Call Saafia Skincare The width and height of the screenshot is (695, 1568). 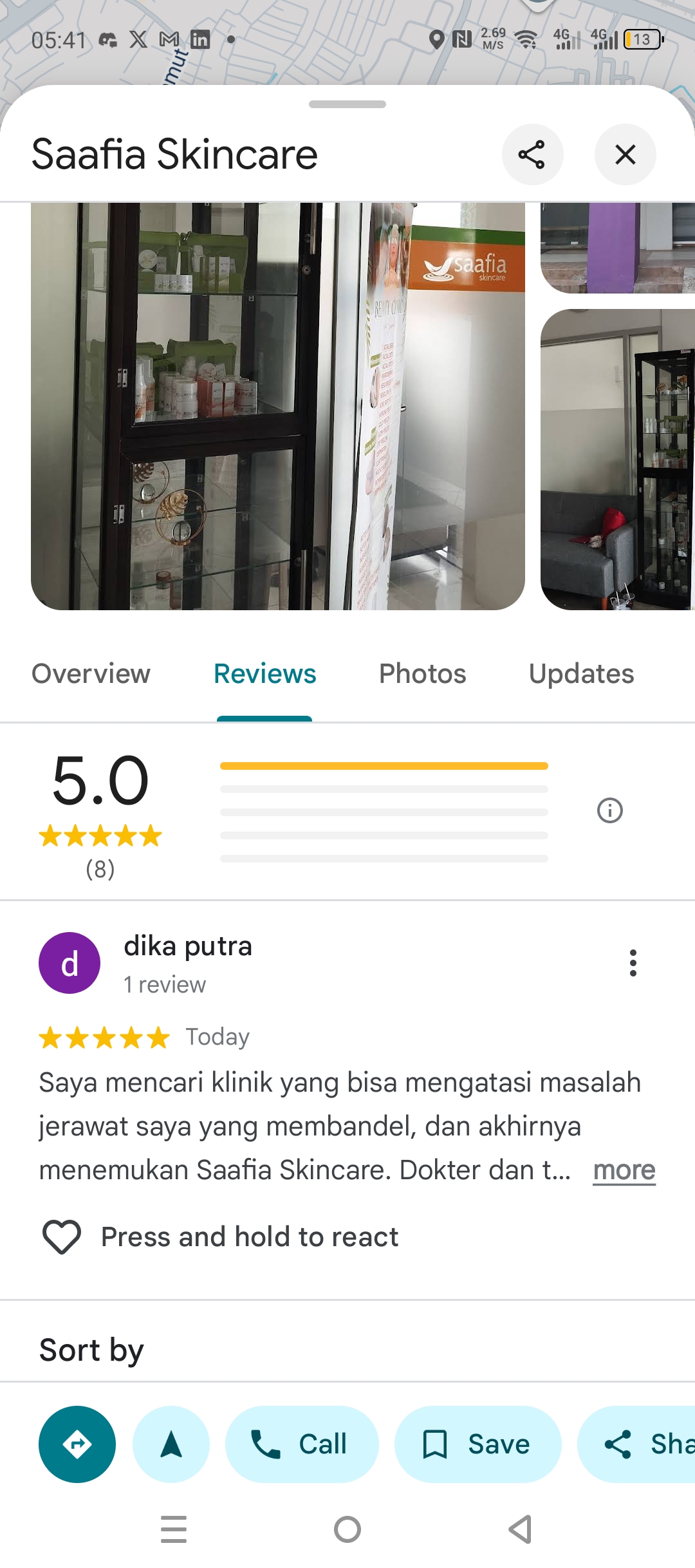pyautogui.click(x=302, y=1444)
